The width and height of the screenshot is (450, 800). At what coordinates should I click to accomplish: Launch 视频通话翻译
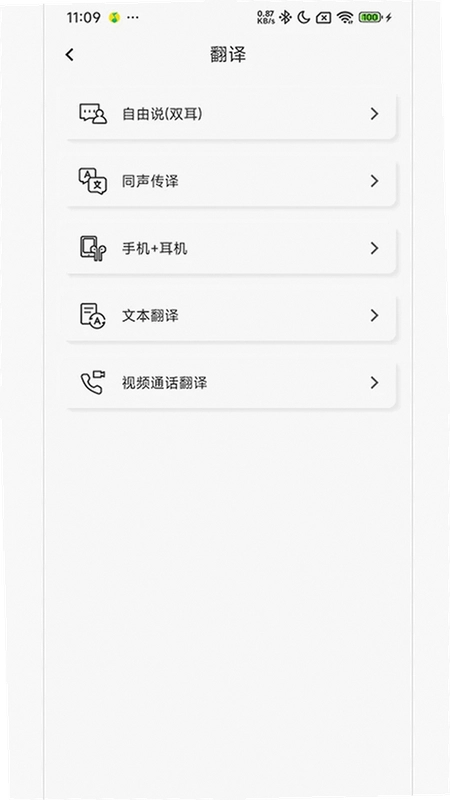click(x=231, y=383)
